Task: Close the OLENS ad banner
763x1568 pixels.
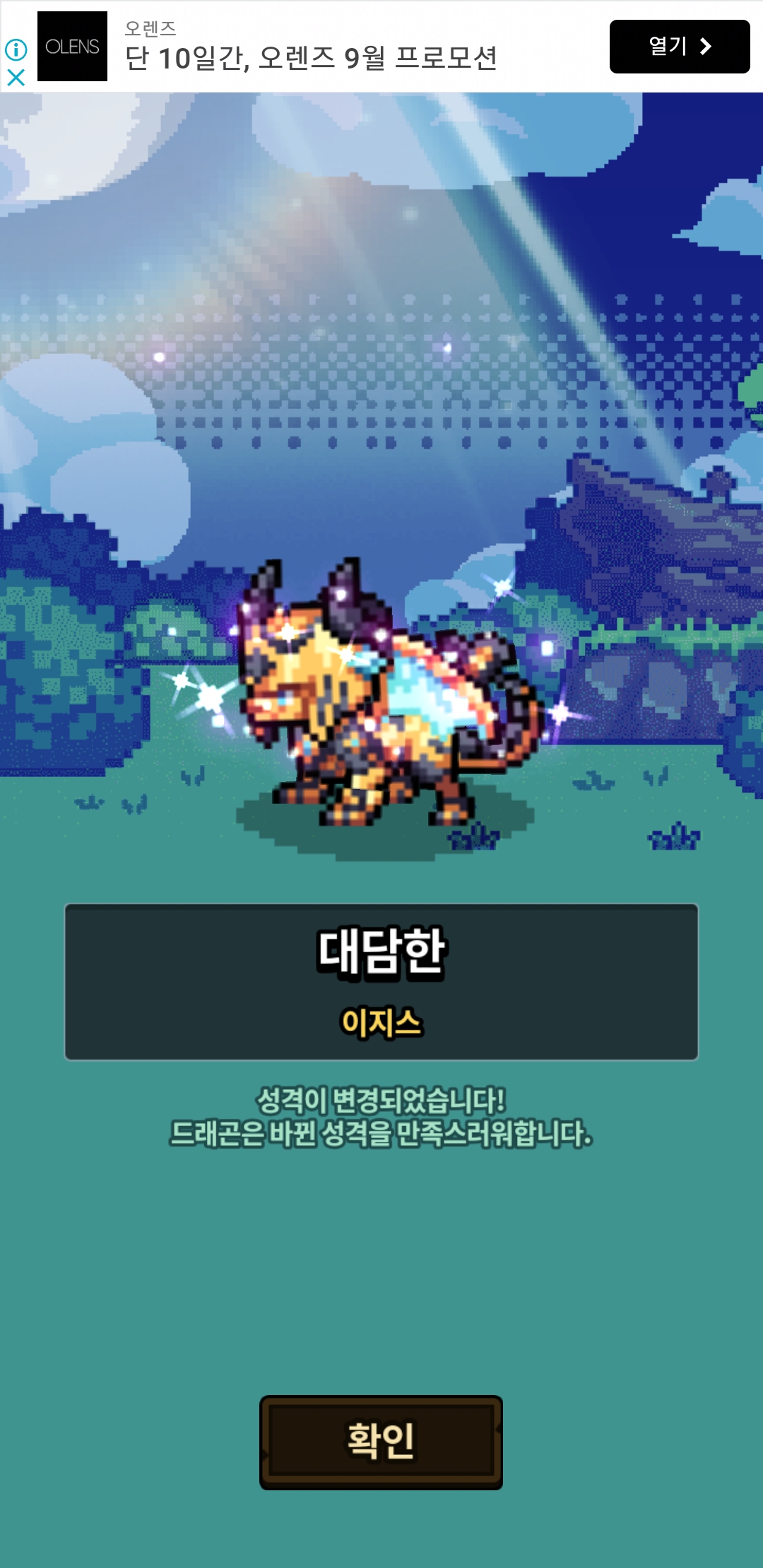Action: (x=16, y=77)
